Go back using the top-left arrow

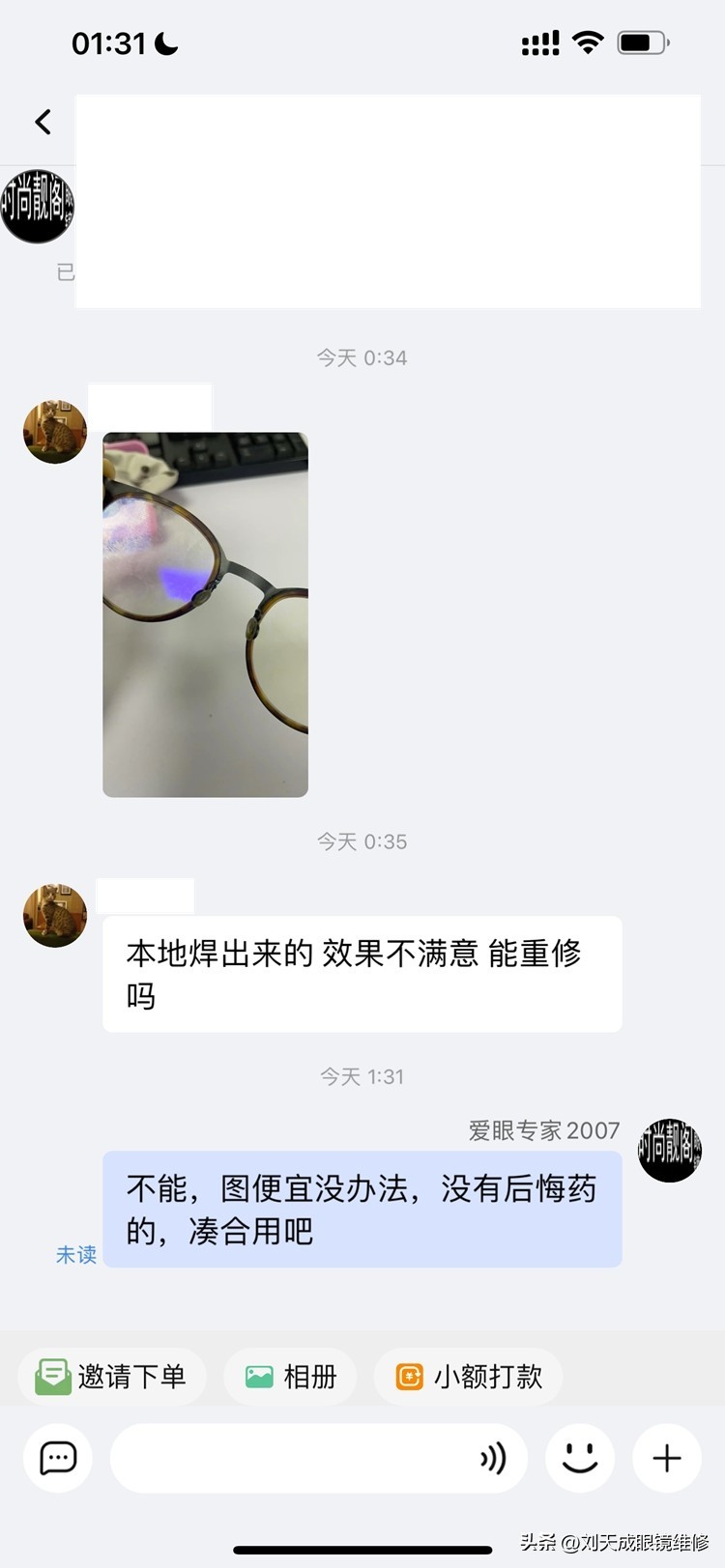(43, 122)
